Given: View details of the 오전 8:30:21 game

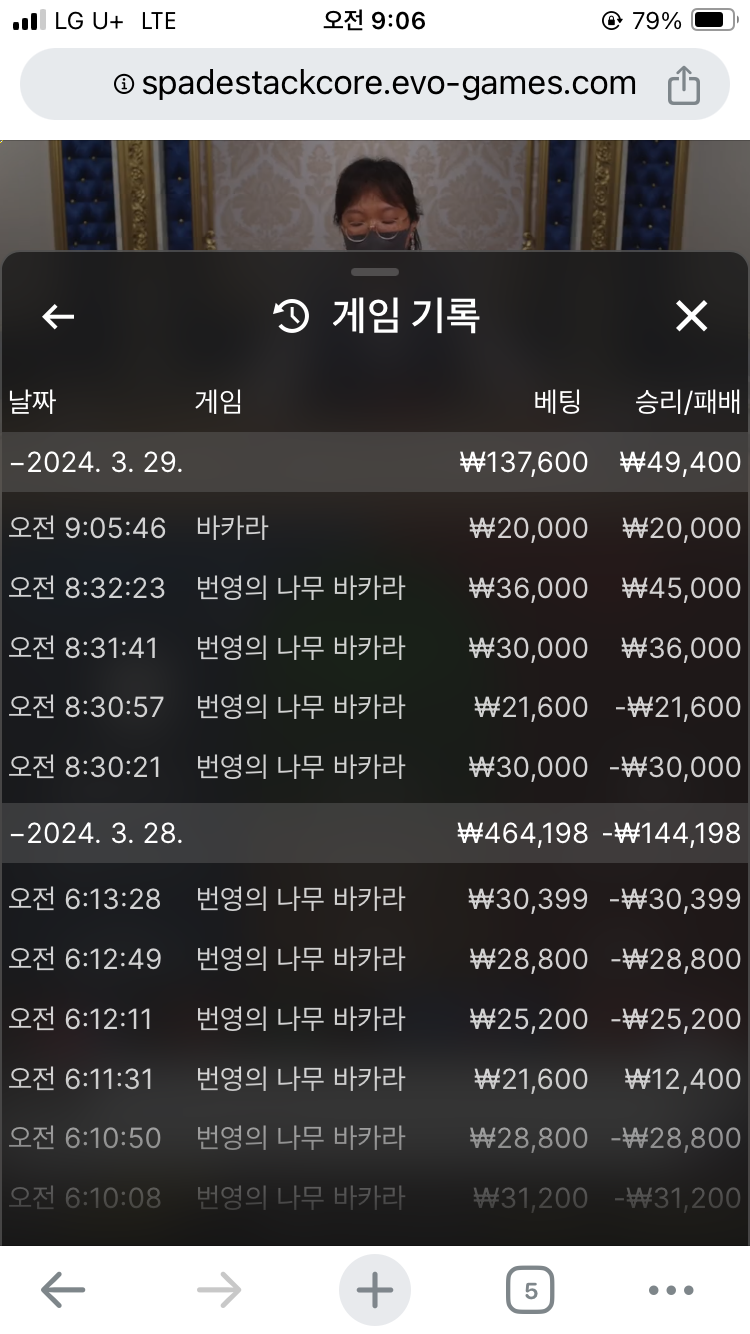Looking at the screenshot, I should (375, 767).
